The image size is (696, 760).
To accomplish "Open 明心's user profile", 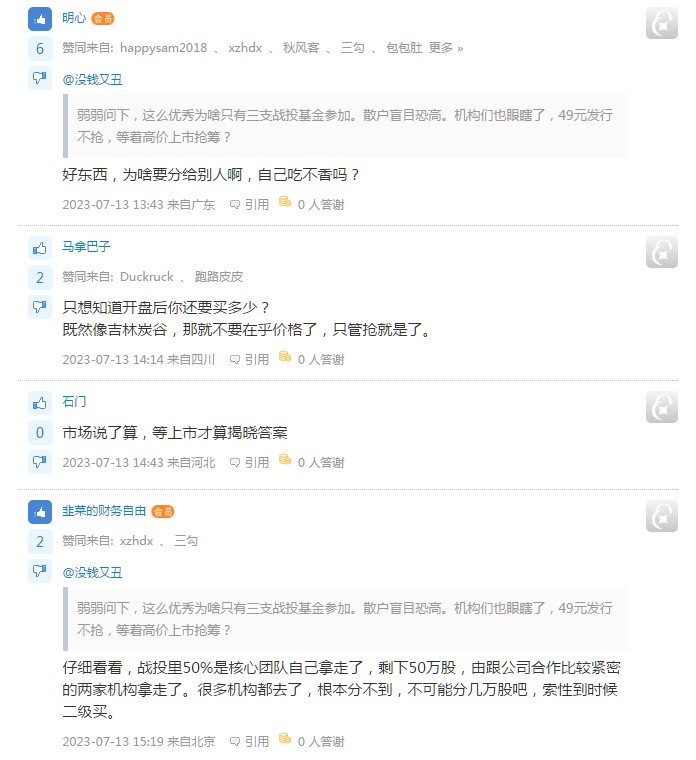I will [74, 18].
